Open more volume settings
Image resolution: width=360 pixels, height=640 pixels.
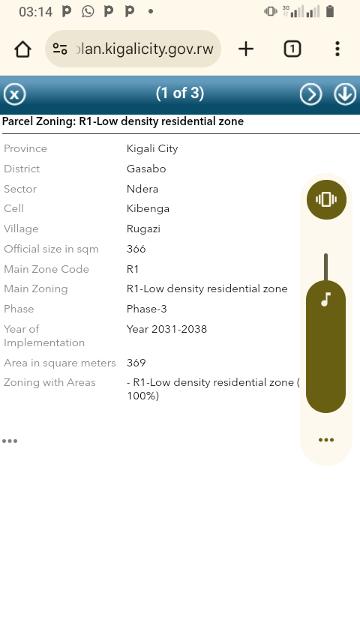(x=326, y=440)
